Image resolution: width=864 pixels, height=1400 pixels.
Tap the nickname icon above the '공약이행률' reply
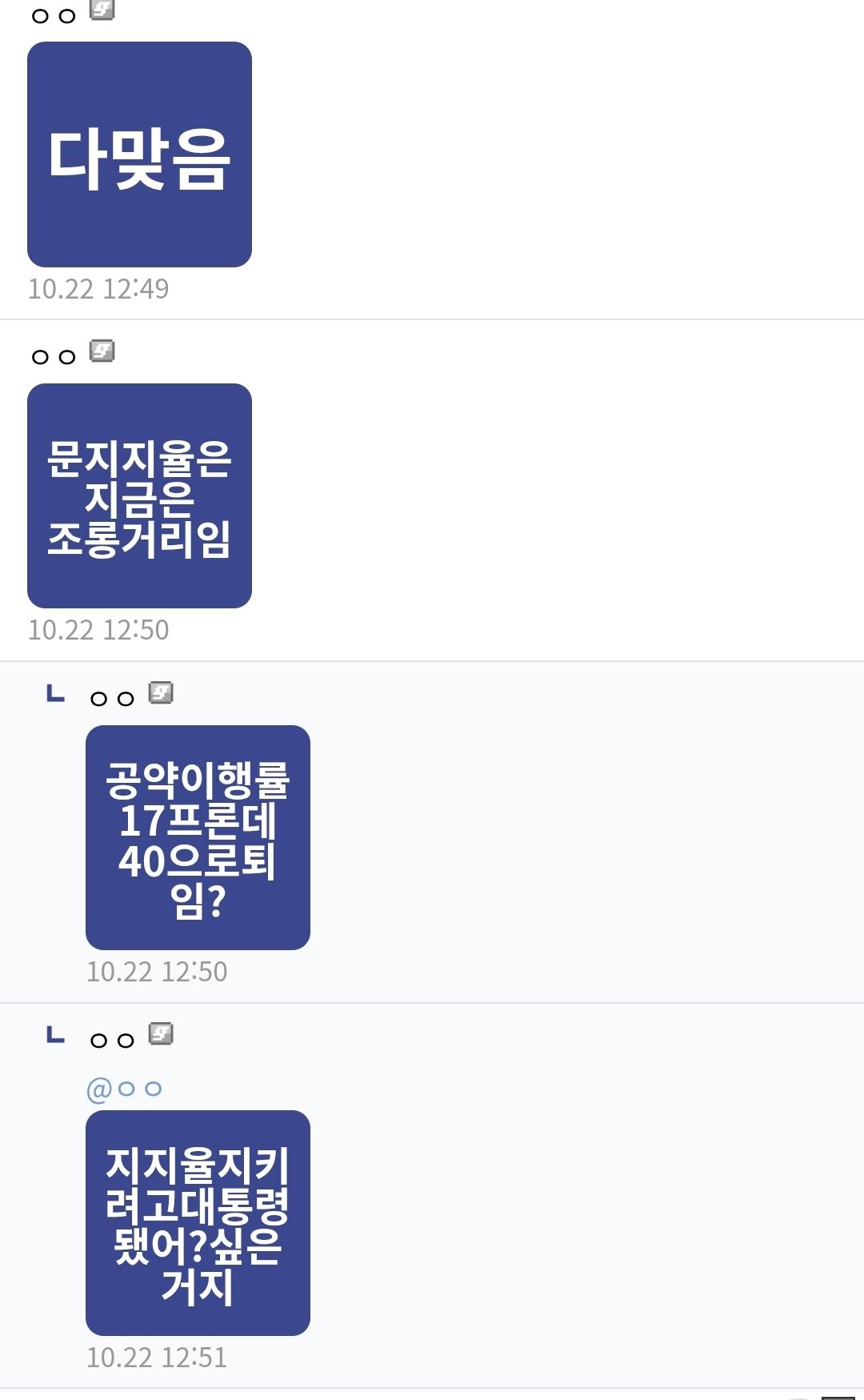tap(161, 692)
